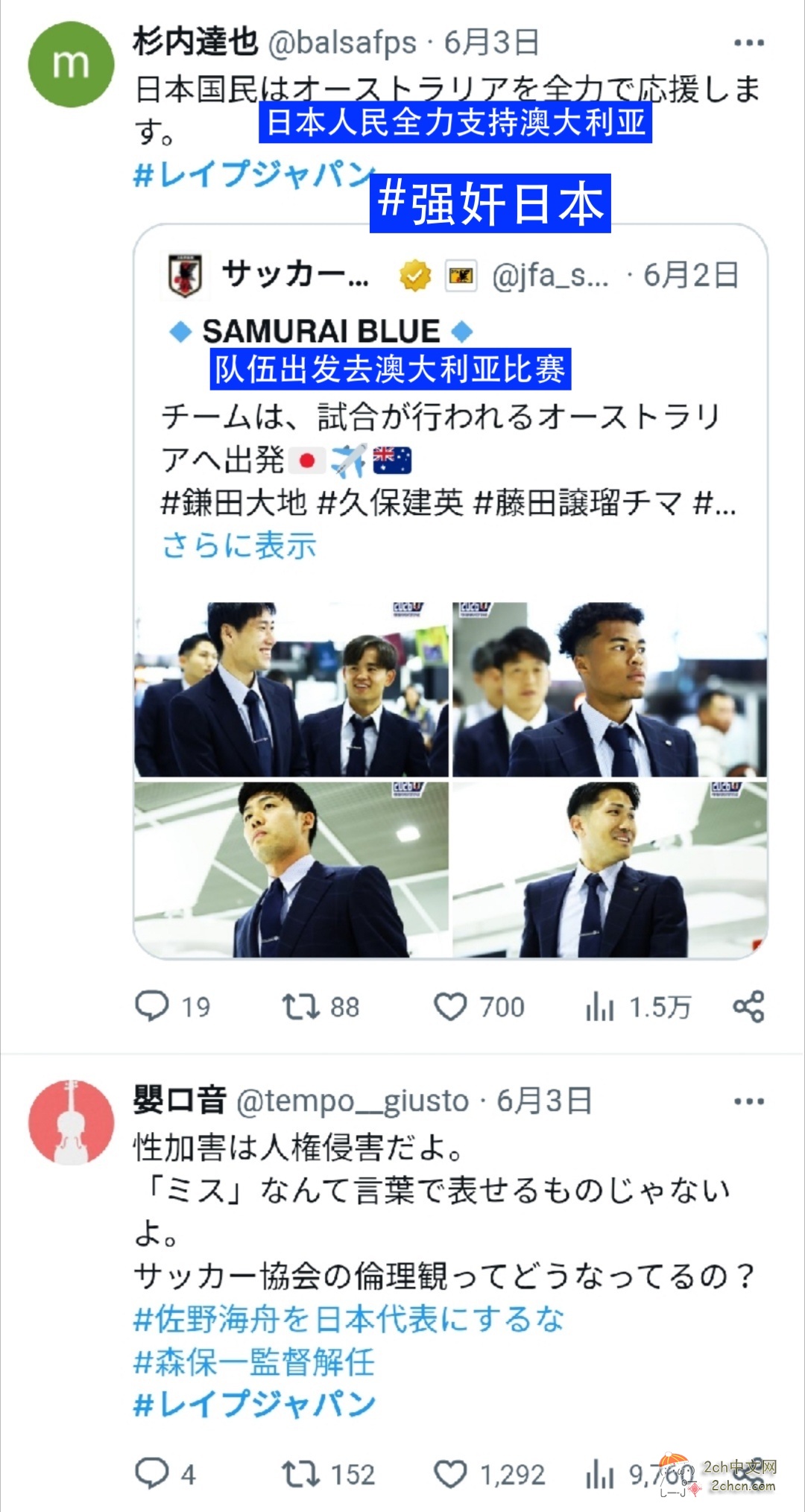Open overflow menu on 嬰ロ音's post
The width and height of the screenshot is (805, 1512).
[748, 1101]
